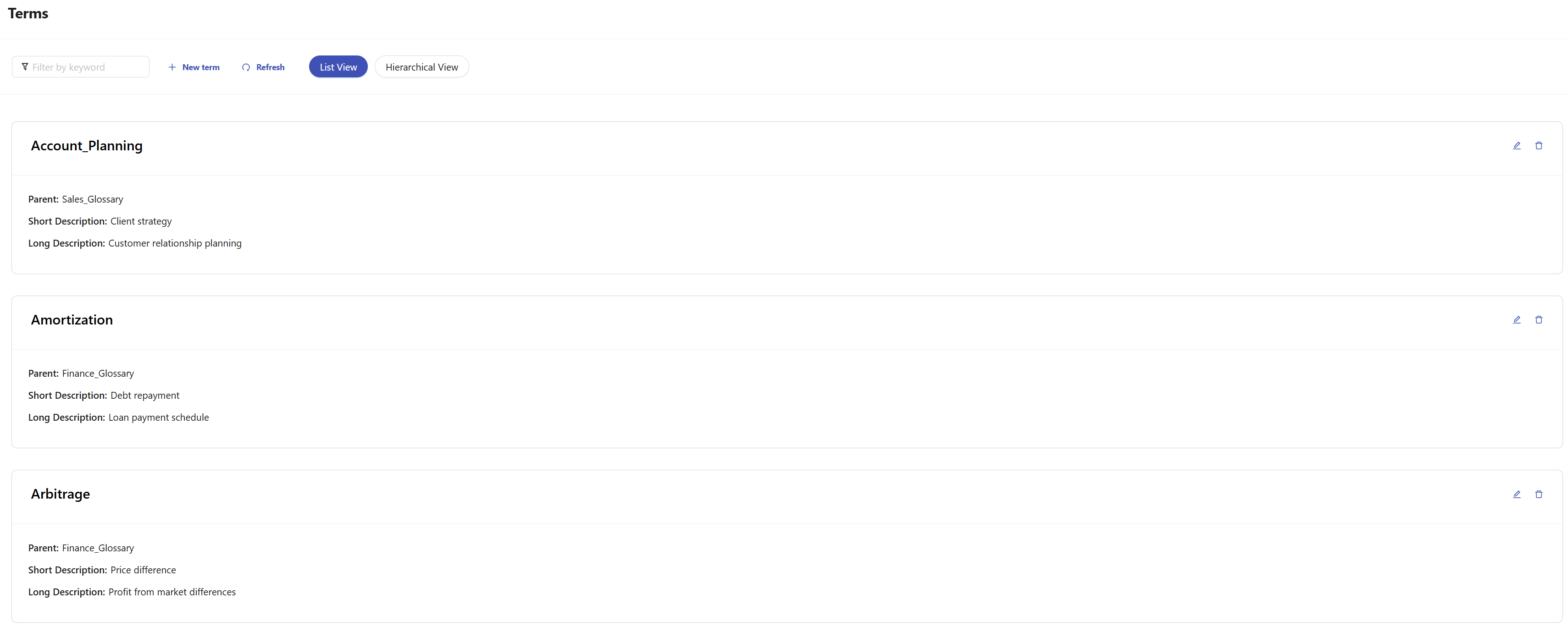The width and height of the screenshot is (1568, 632).
Task: Switch to List View
Action: pyautogui.click(x=338, y=67)
